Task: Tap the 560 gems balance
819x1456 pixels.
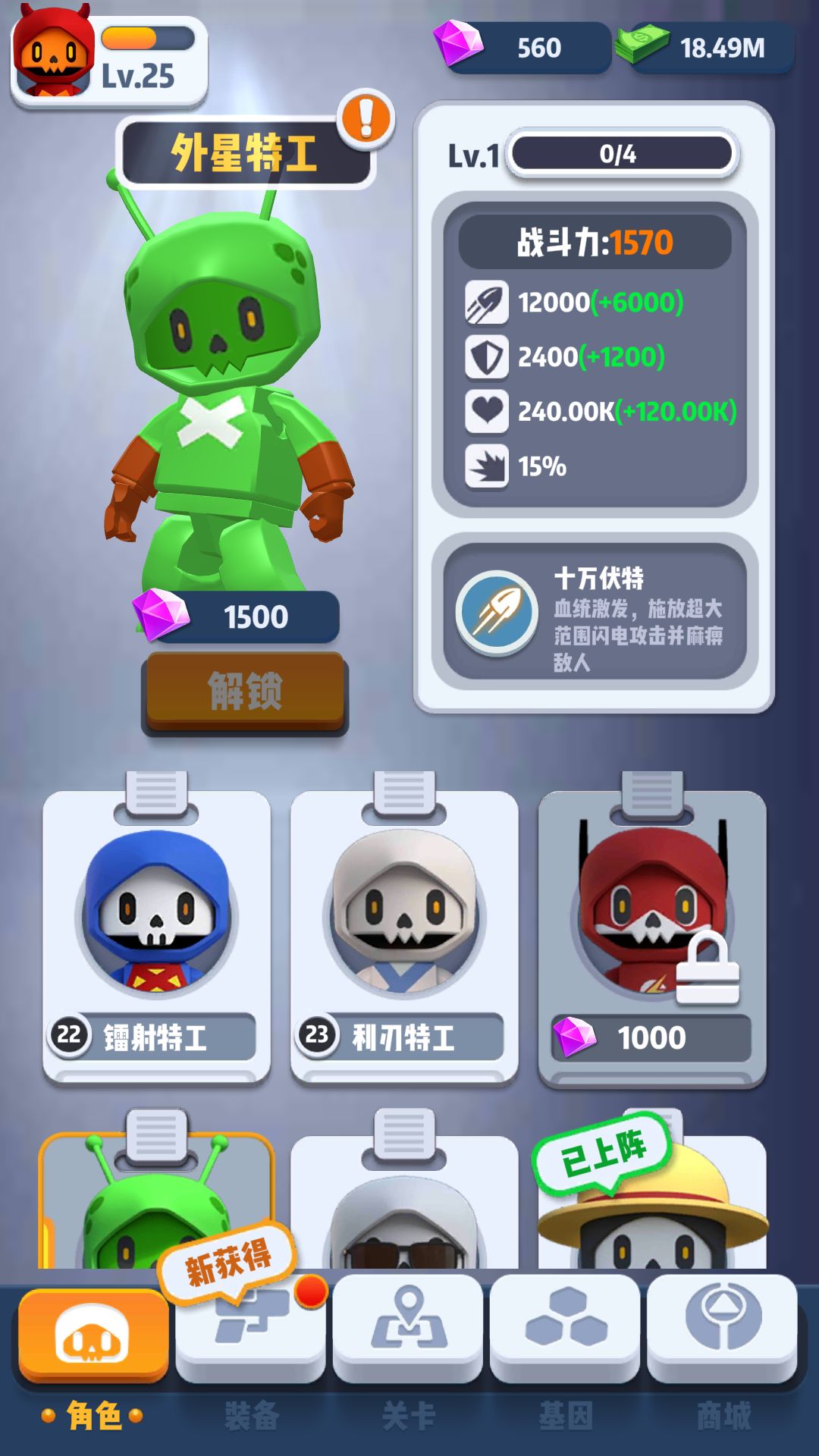Action: click(x=523, y=47)
